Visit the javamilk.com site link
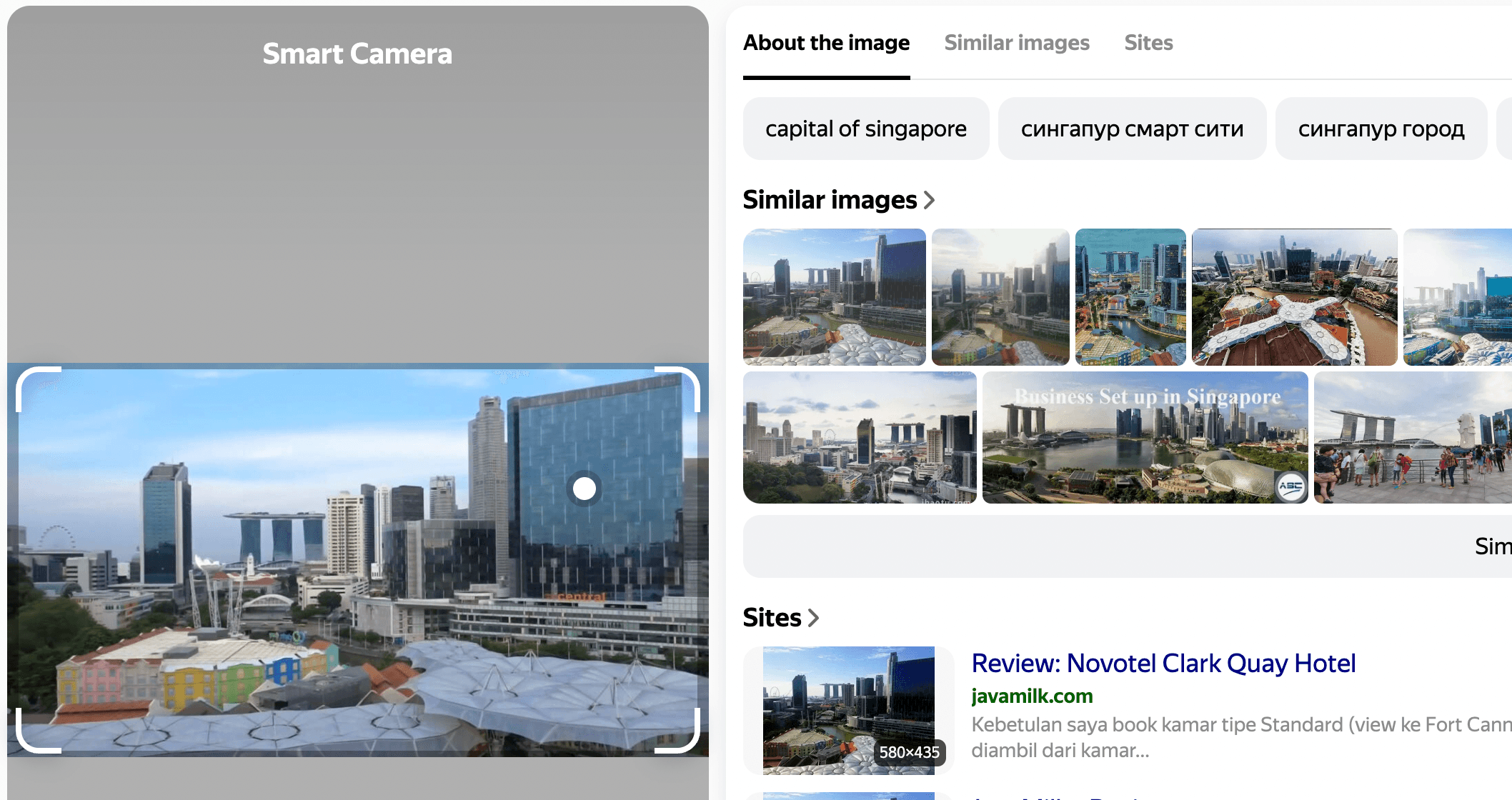Viewport: 1512px width, 800px height. 1031,696
